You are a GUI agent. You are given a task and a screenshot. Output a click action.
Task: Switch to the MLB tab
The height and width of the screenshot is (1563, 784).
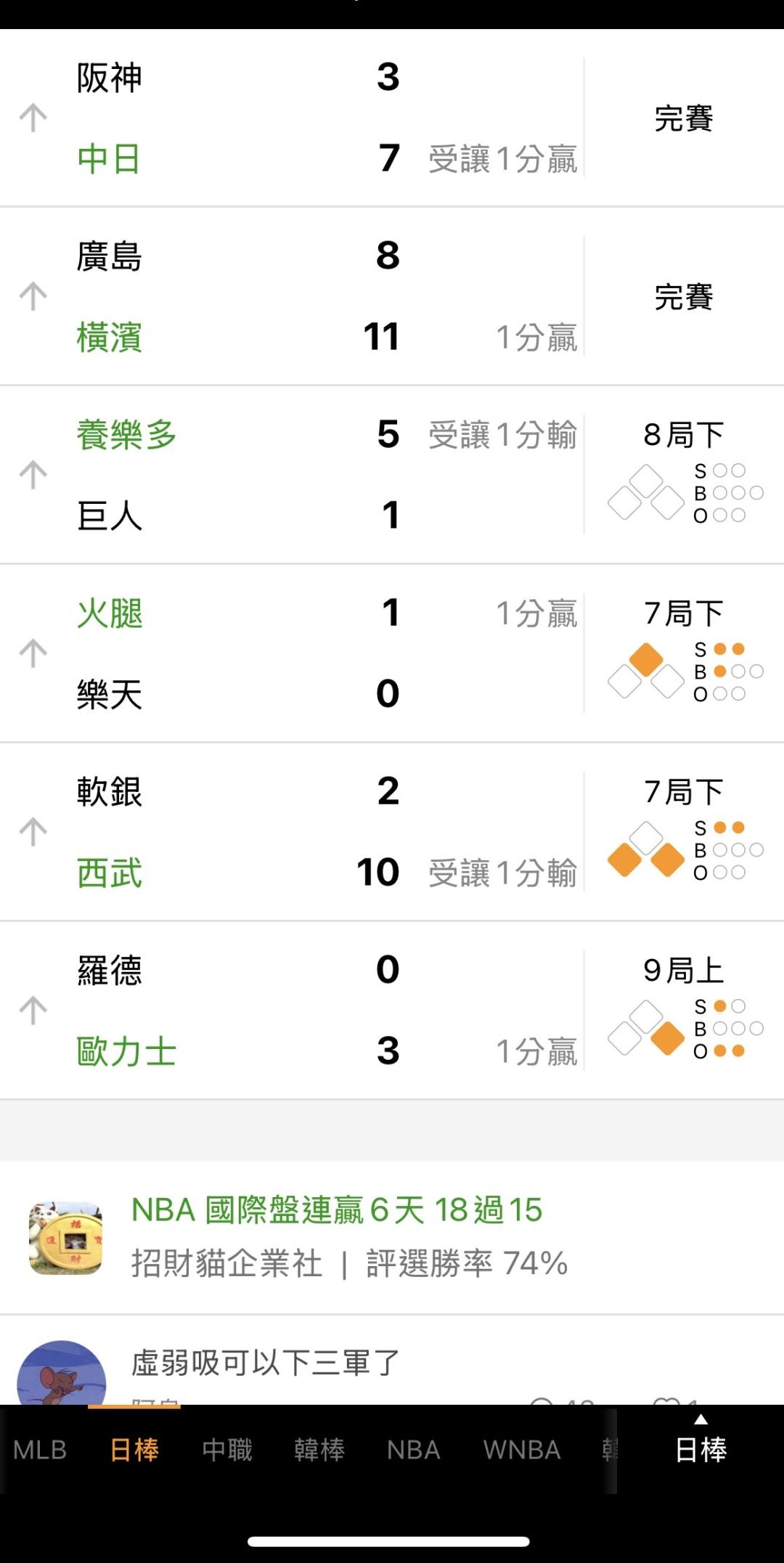pos(40,1450)
